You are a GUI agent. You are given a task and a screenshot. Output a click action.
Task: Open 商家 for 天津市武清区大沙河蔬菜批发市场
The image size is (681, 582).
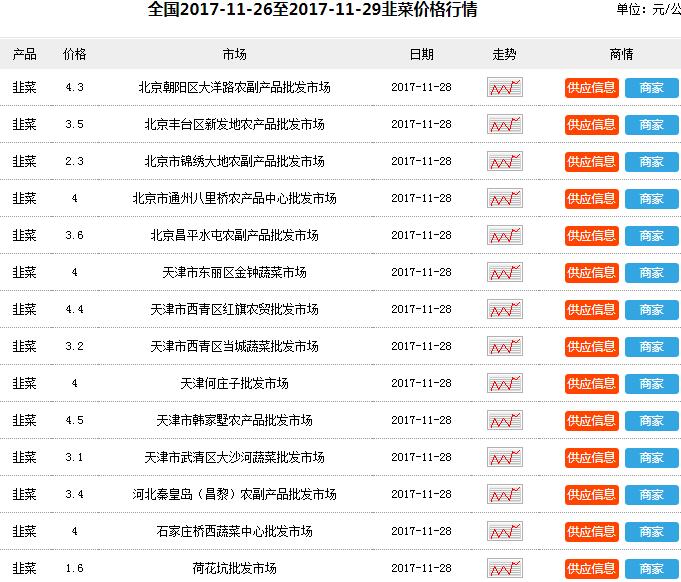pos(651,458)
